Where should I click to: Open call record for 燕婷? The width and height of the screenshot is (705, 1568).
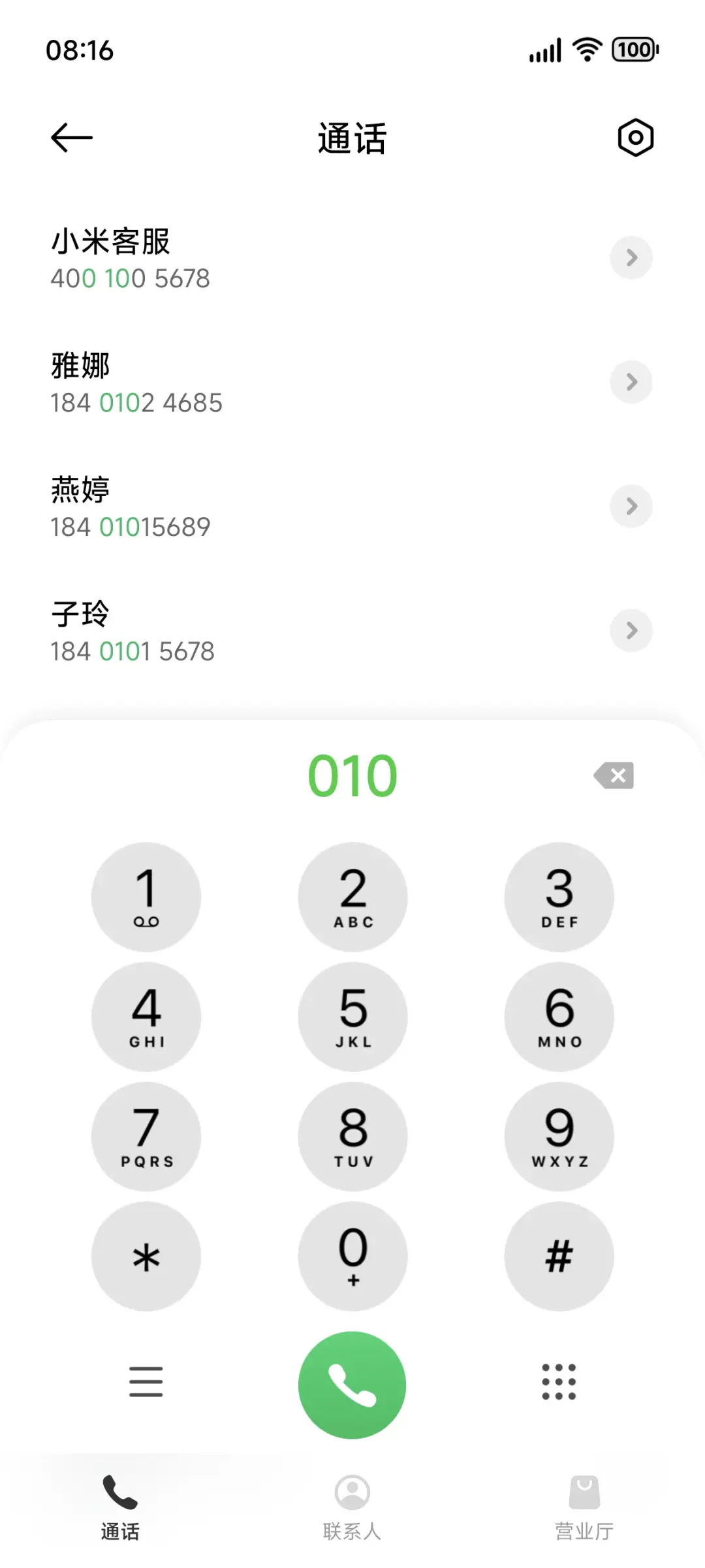click(x=261, y=507)
